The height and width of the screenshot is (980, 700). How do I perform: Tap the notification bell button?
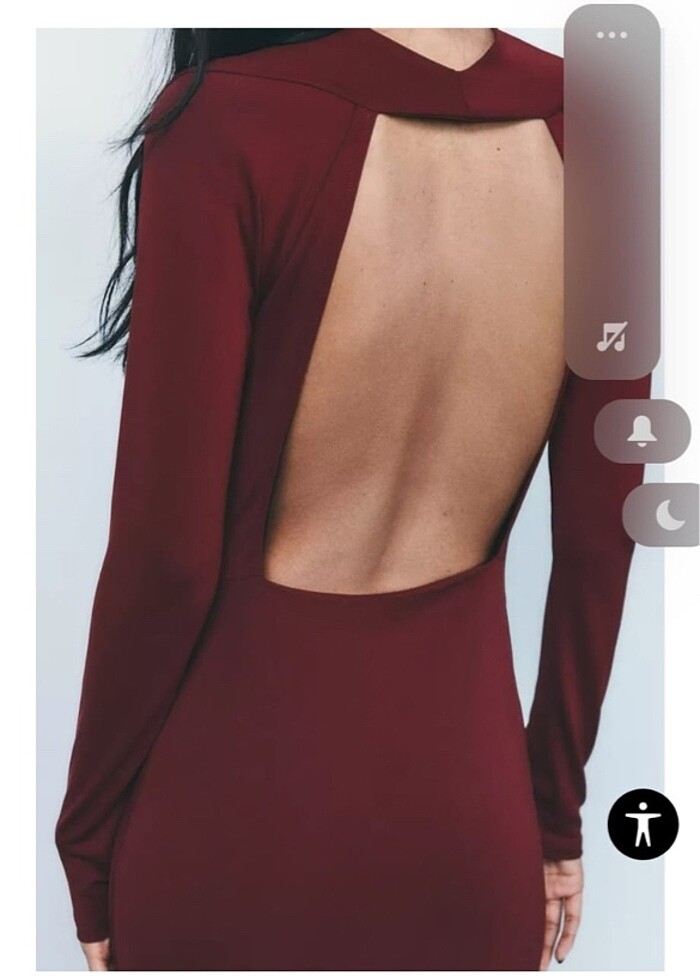641,431
